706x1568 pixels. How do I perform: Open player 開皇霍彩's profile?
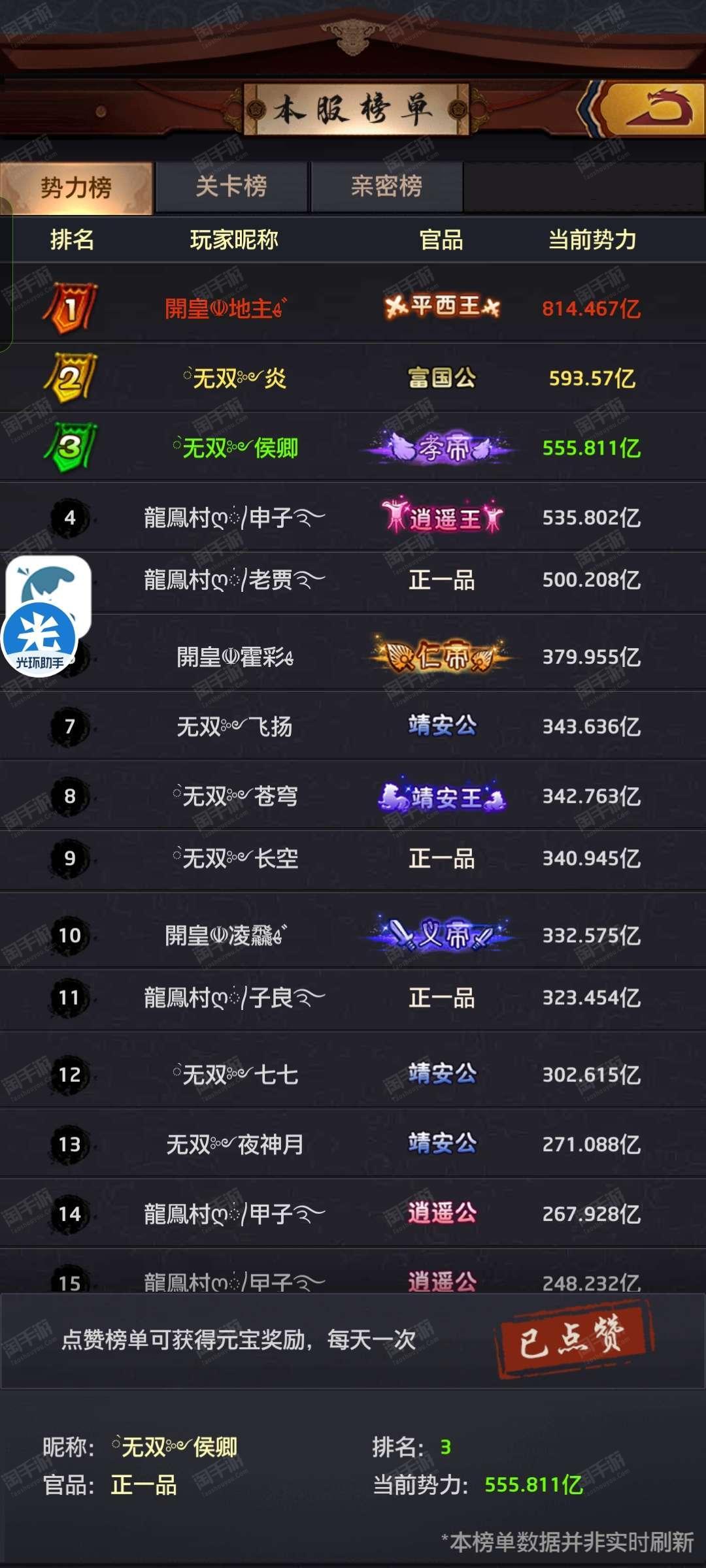[x=235, y=657]
